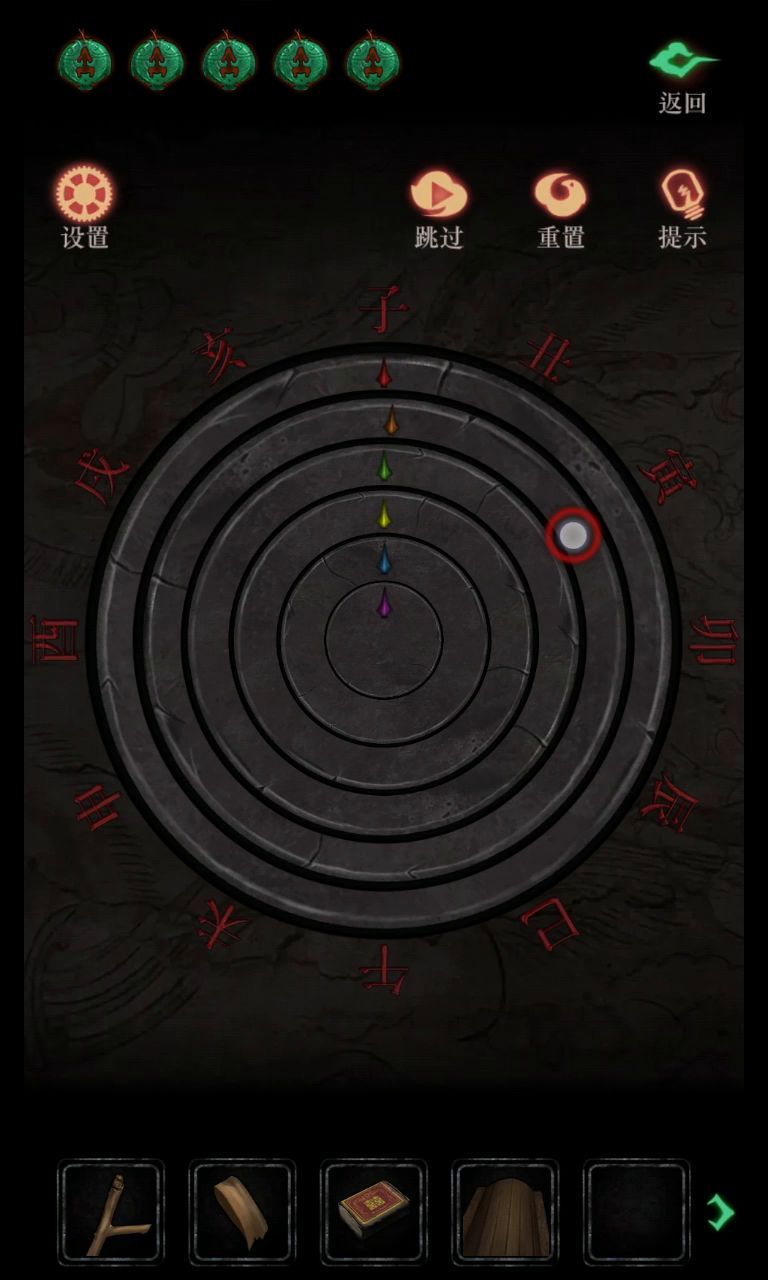Select the forked branch inventory item

click(111, 1213)
